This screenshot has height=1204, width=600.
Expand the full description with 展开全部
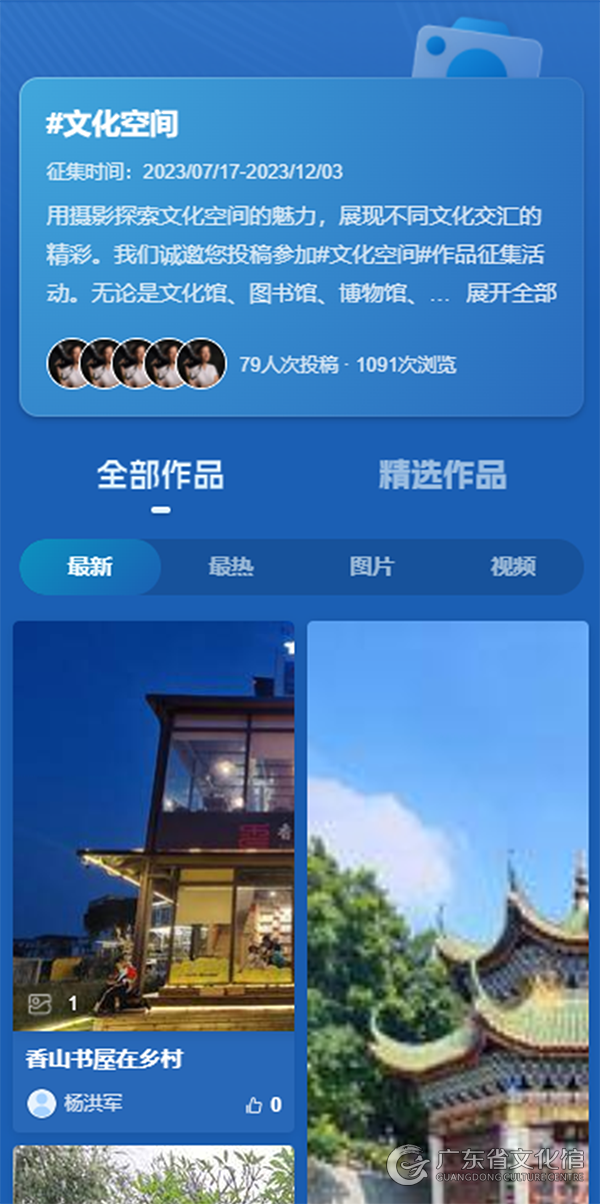tap(511, 294)
